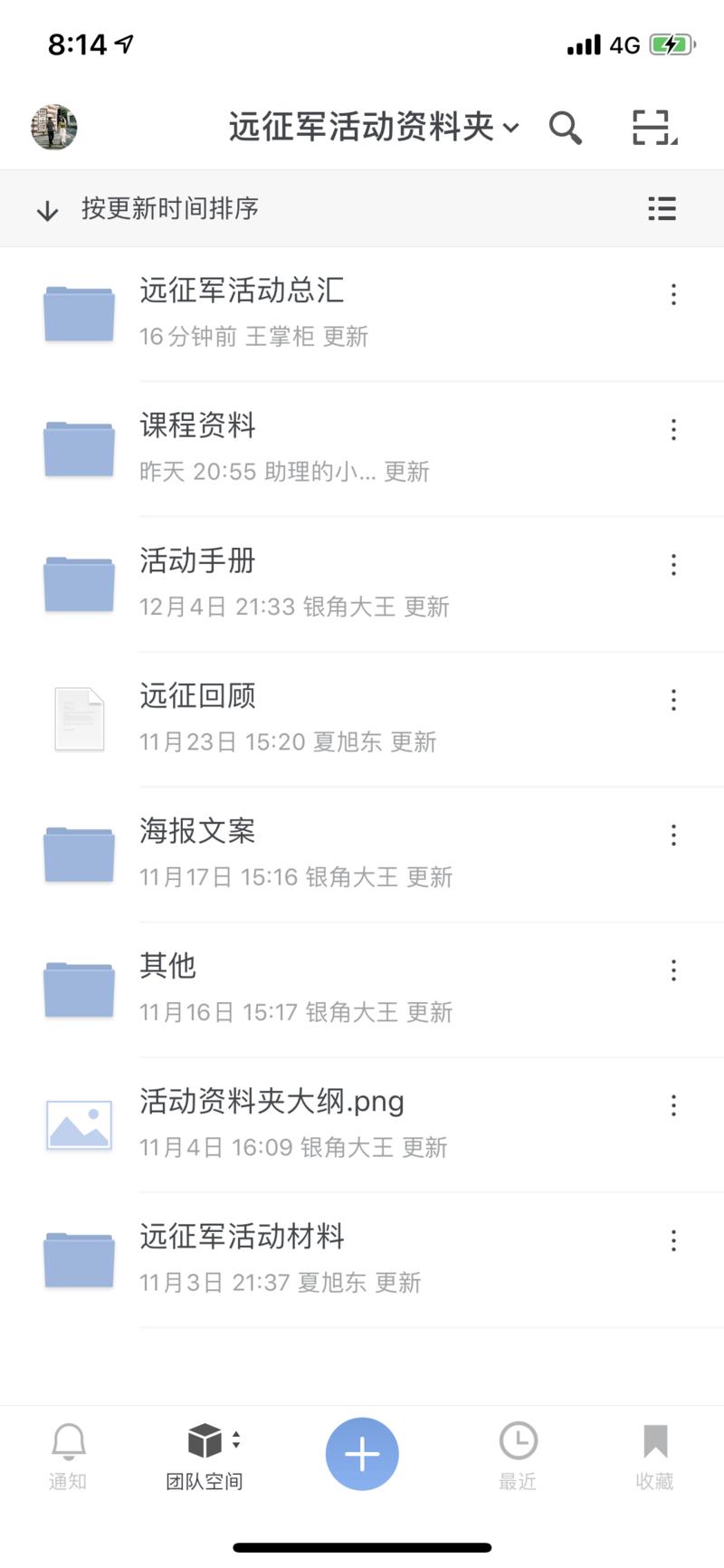Tap the blue plus button to create new
This screenshot has width=724, height=1568.
362,1454
